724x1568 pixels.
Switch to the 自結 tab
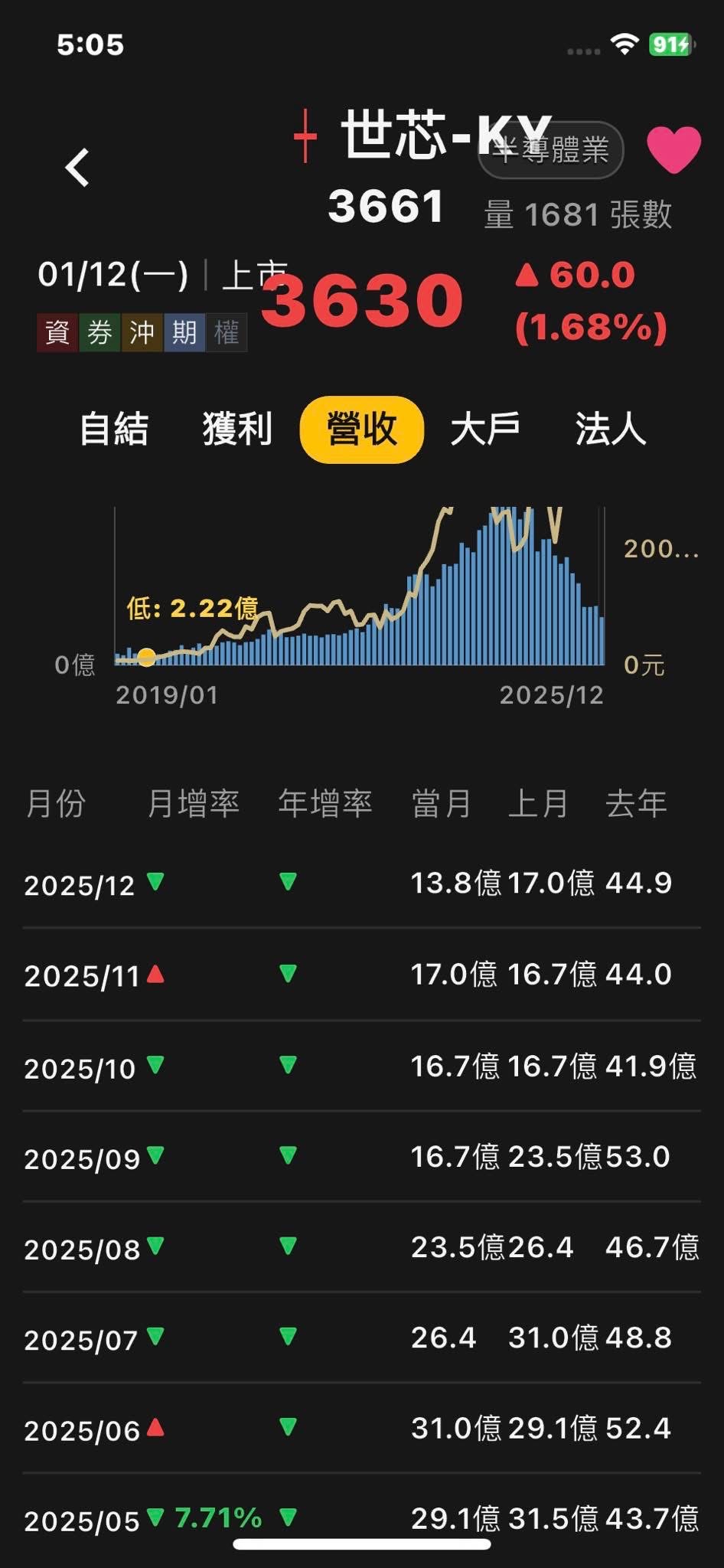click(x=114, y=429)
